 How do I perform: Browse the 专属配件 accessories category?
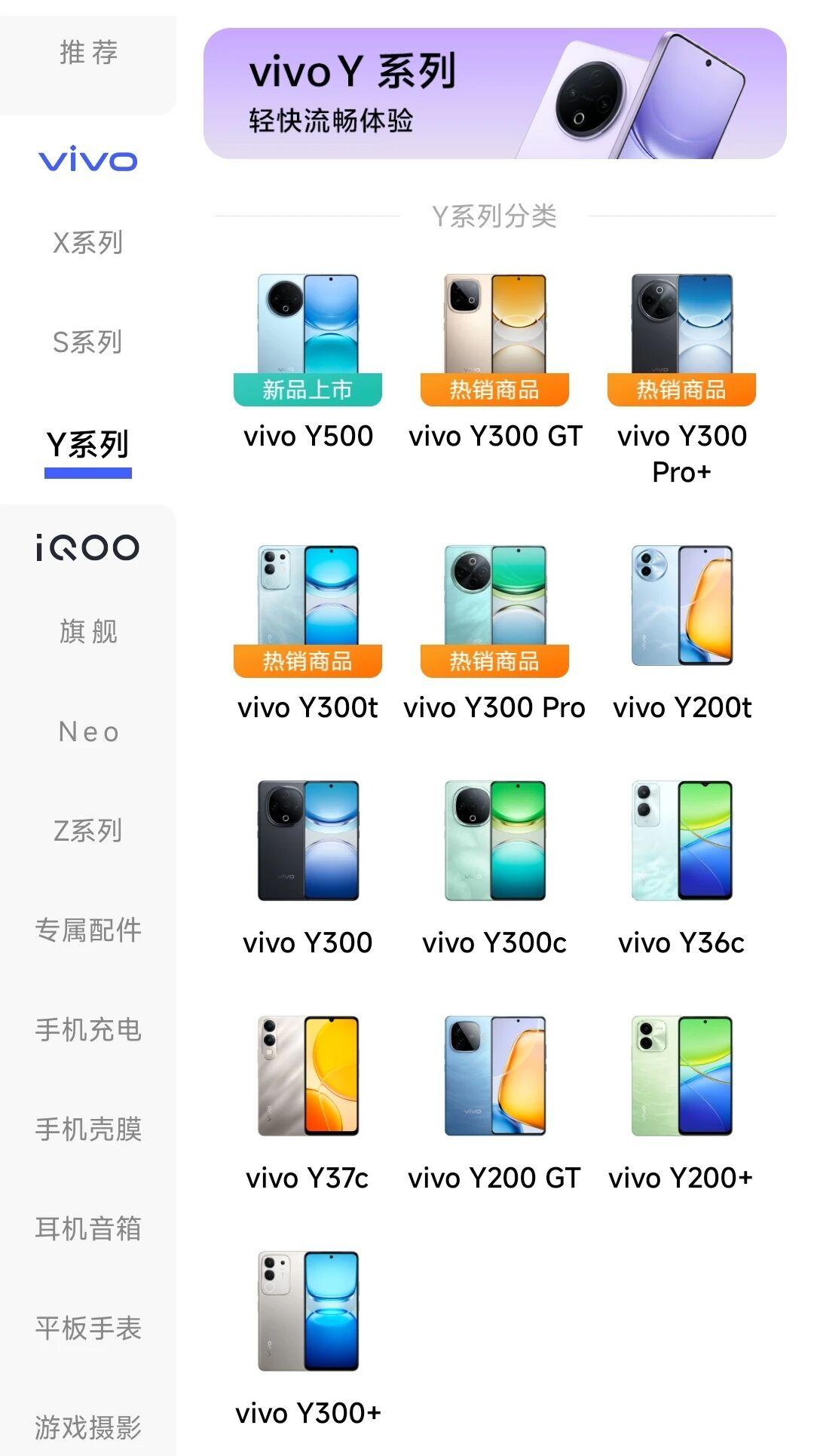pyautogui.click(x=87, y=931)
